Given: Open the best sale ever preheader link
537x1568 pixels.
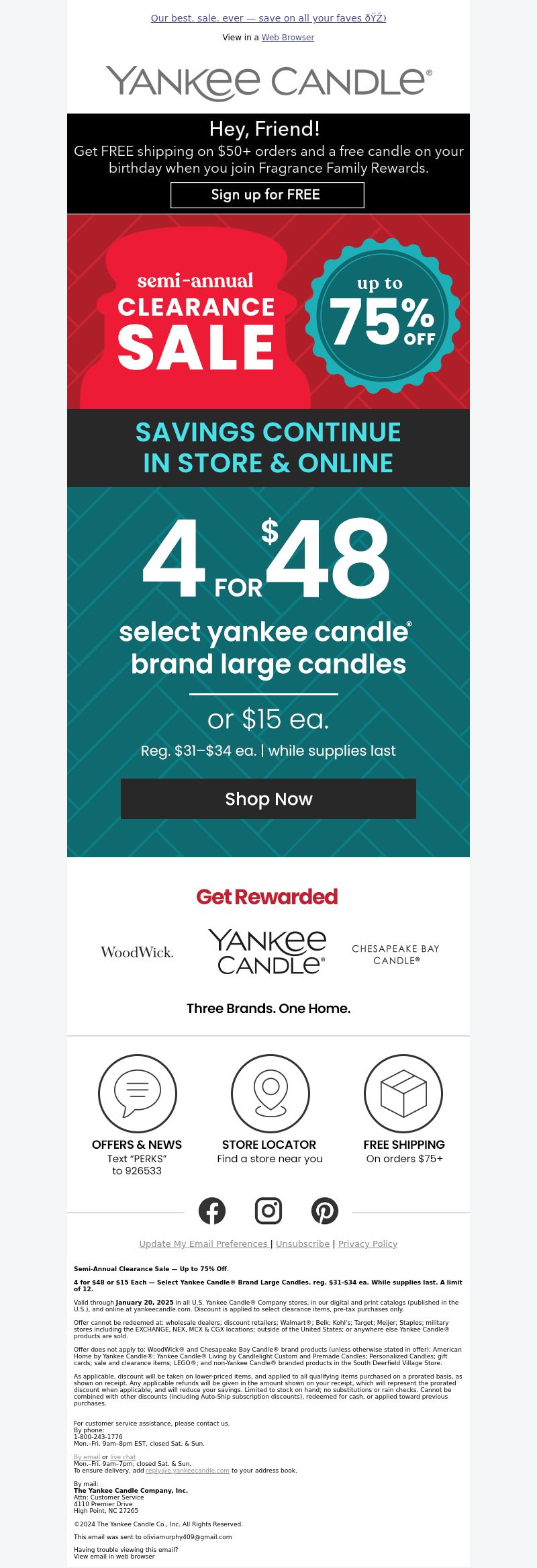Looking at the screenshot, I should click(268, 18).
